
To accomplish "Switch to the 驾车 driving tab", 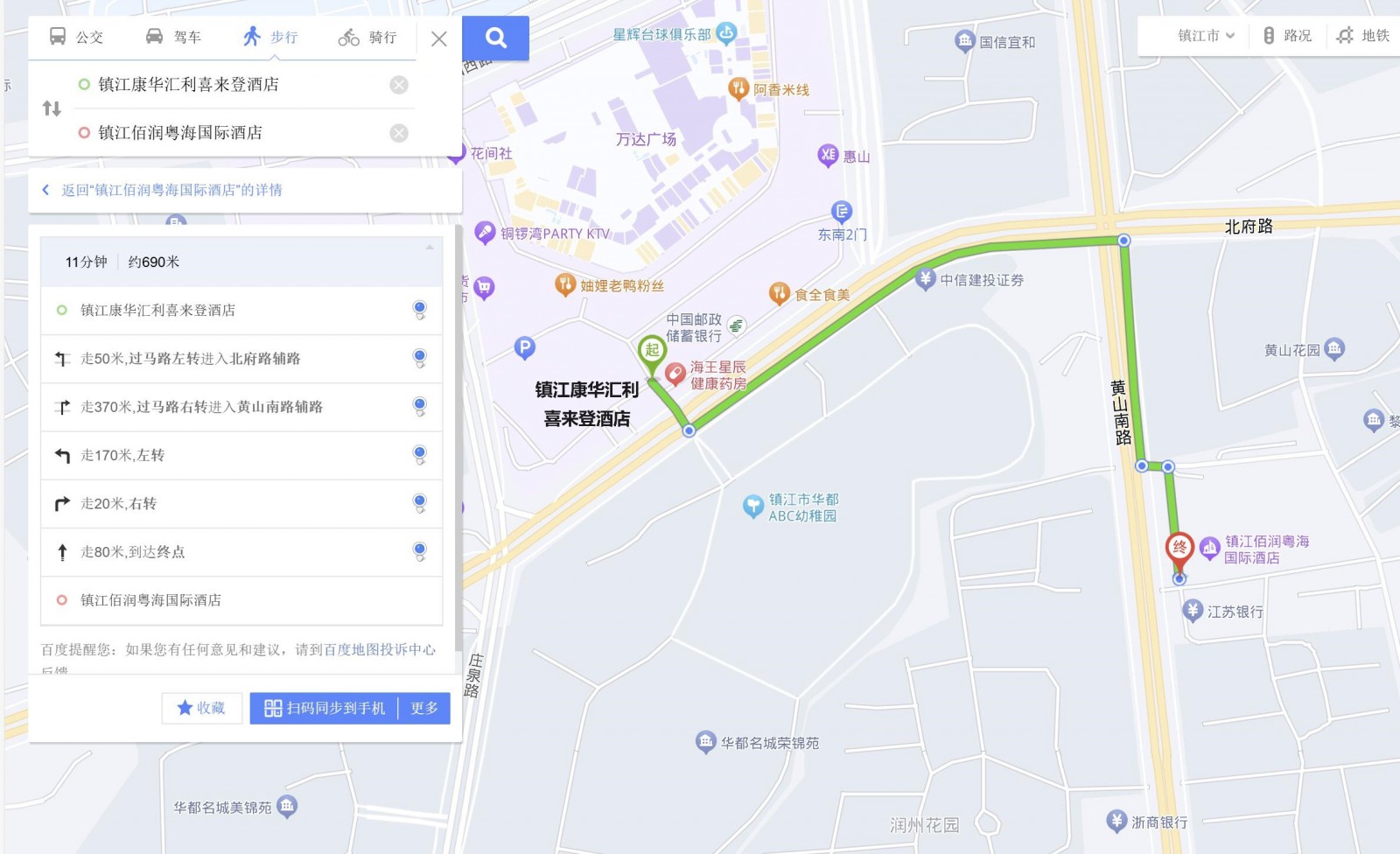I will [173, 37].
